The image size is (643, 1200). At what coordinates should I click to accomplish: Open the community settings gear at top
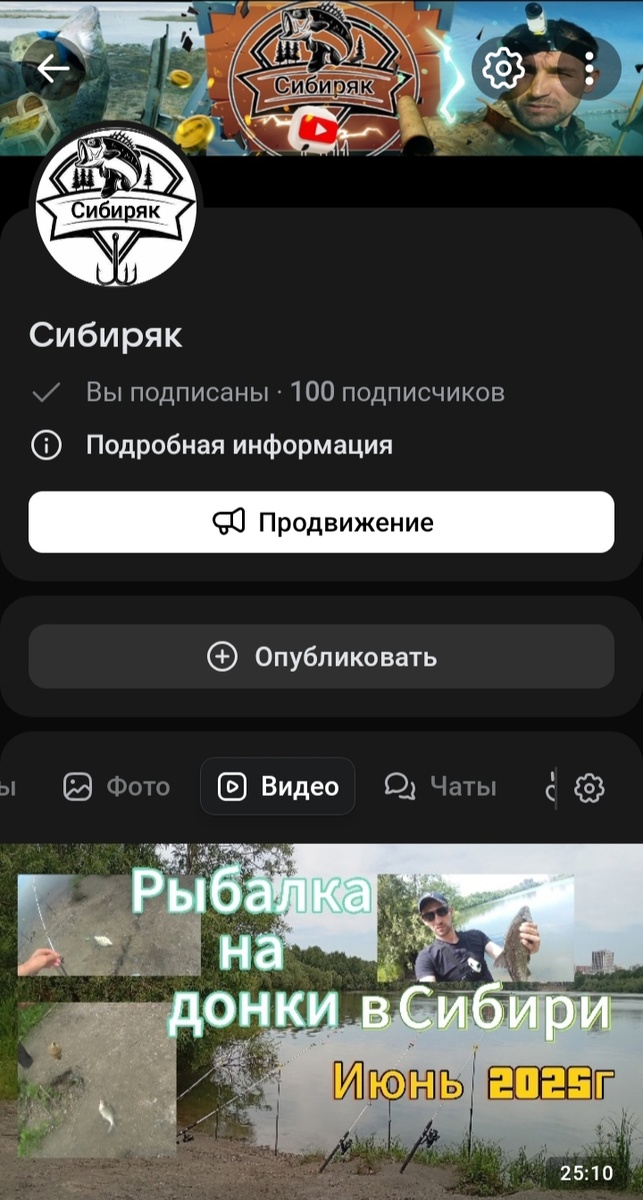click(x=503, y=68)
